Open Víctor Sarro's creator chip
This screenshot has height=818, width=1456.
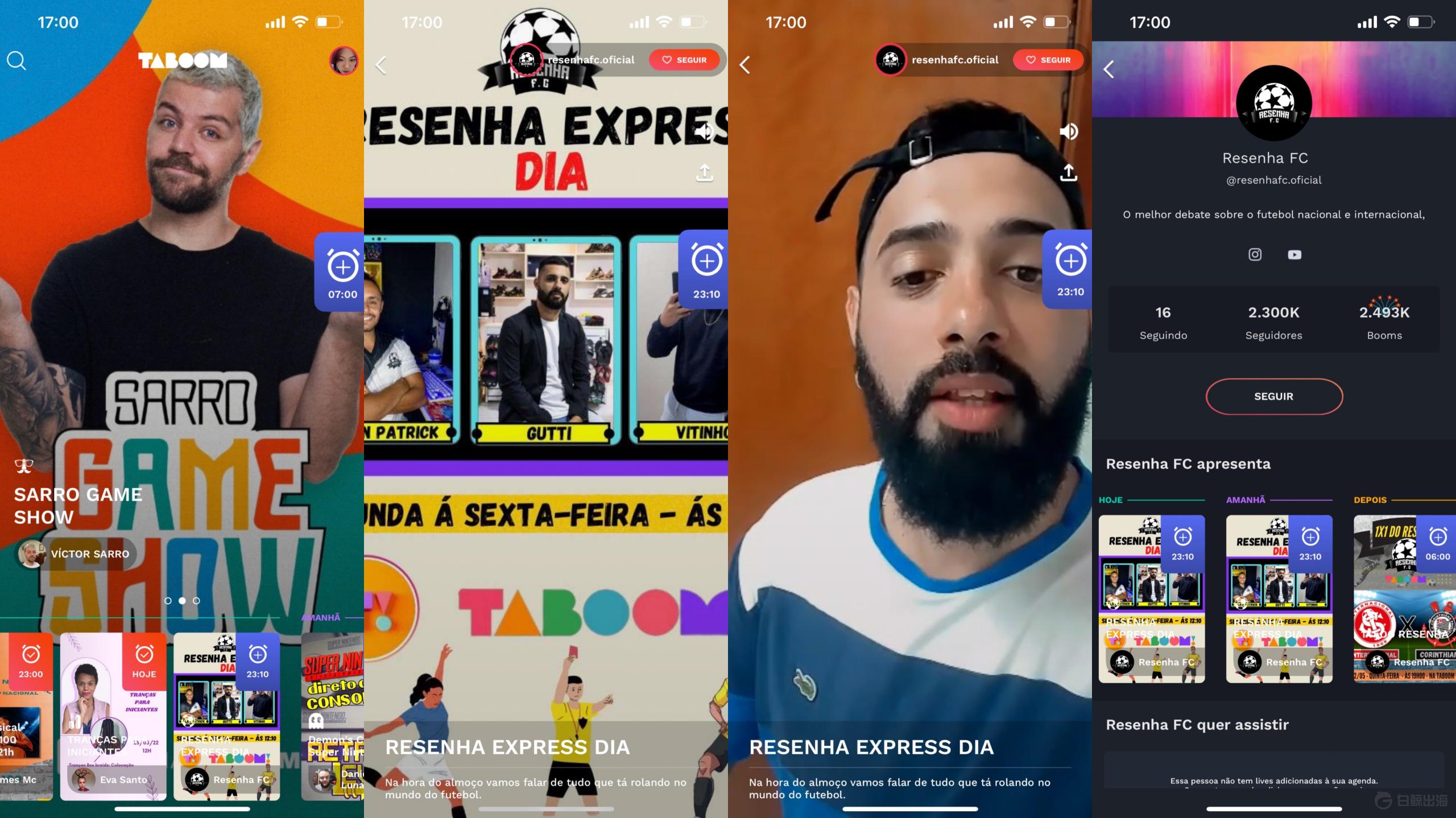(x=76, y=553)
